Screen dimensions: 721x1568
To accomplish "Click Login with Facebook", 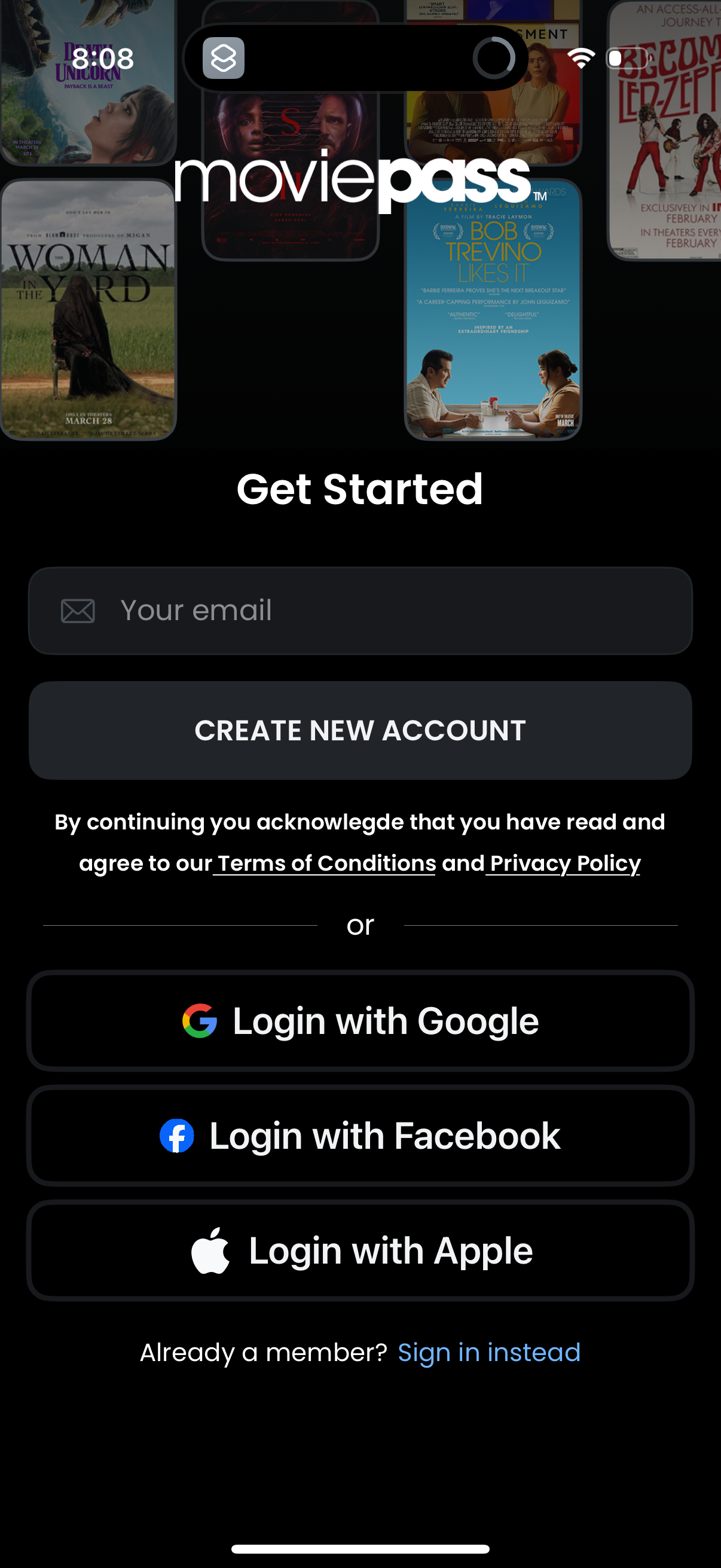I will pyautogui.click(x=360, y=1134).
